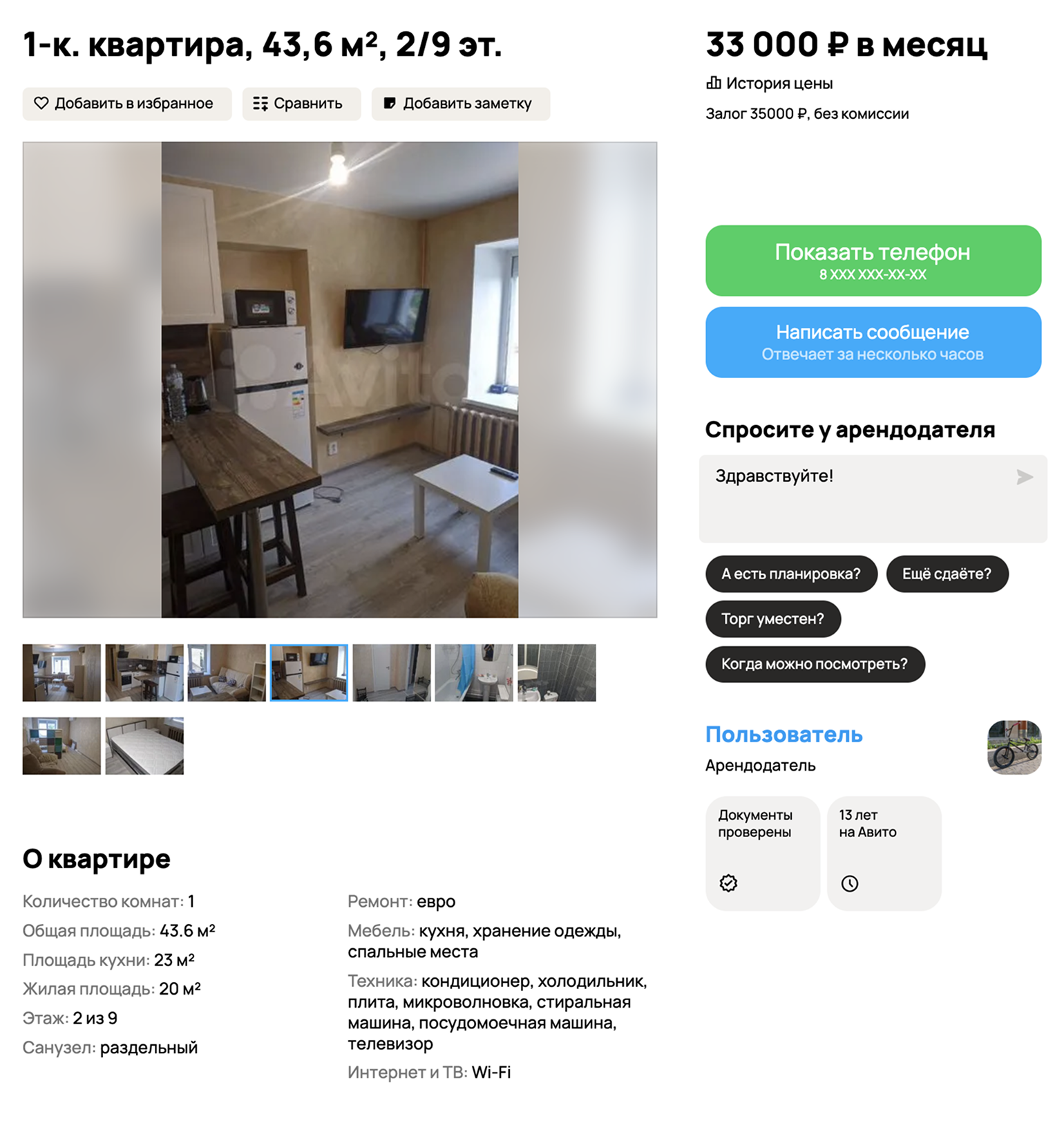Screen dimensions: 1064x1130
Task: Click the main apartment photo
Action: pos(340,379)
